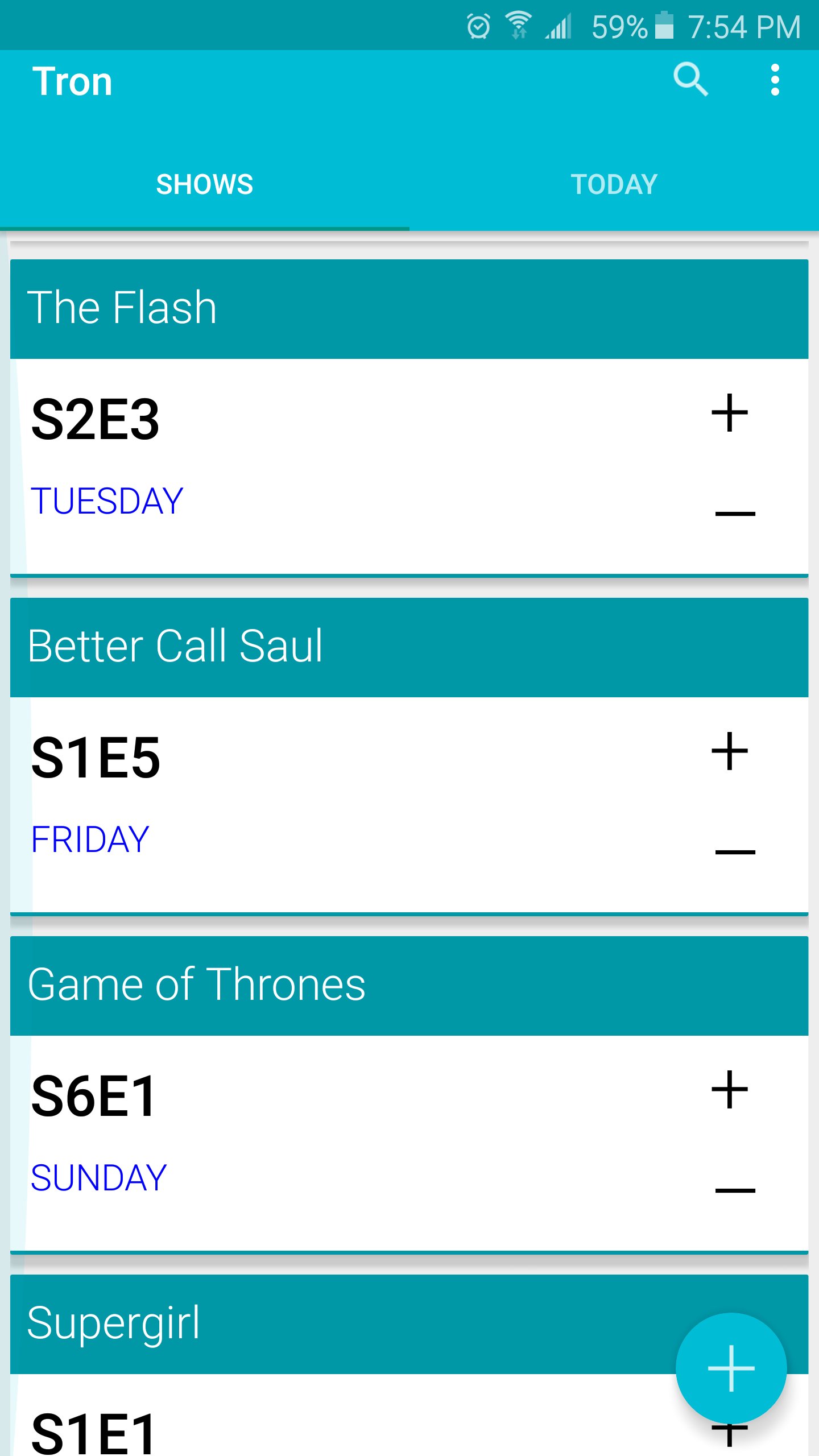The height and width of the screenshot is (1456, 819).
Task: Select the SHOWS tab
Action: point(205,183)
